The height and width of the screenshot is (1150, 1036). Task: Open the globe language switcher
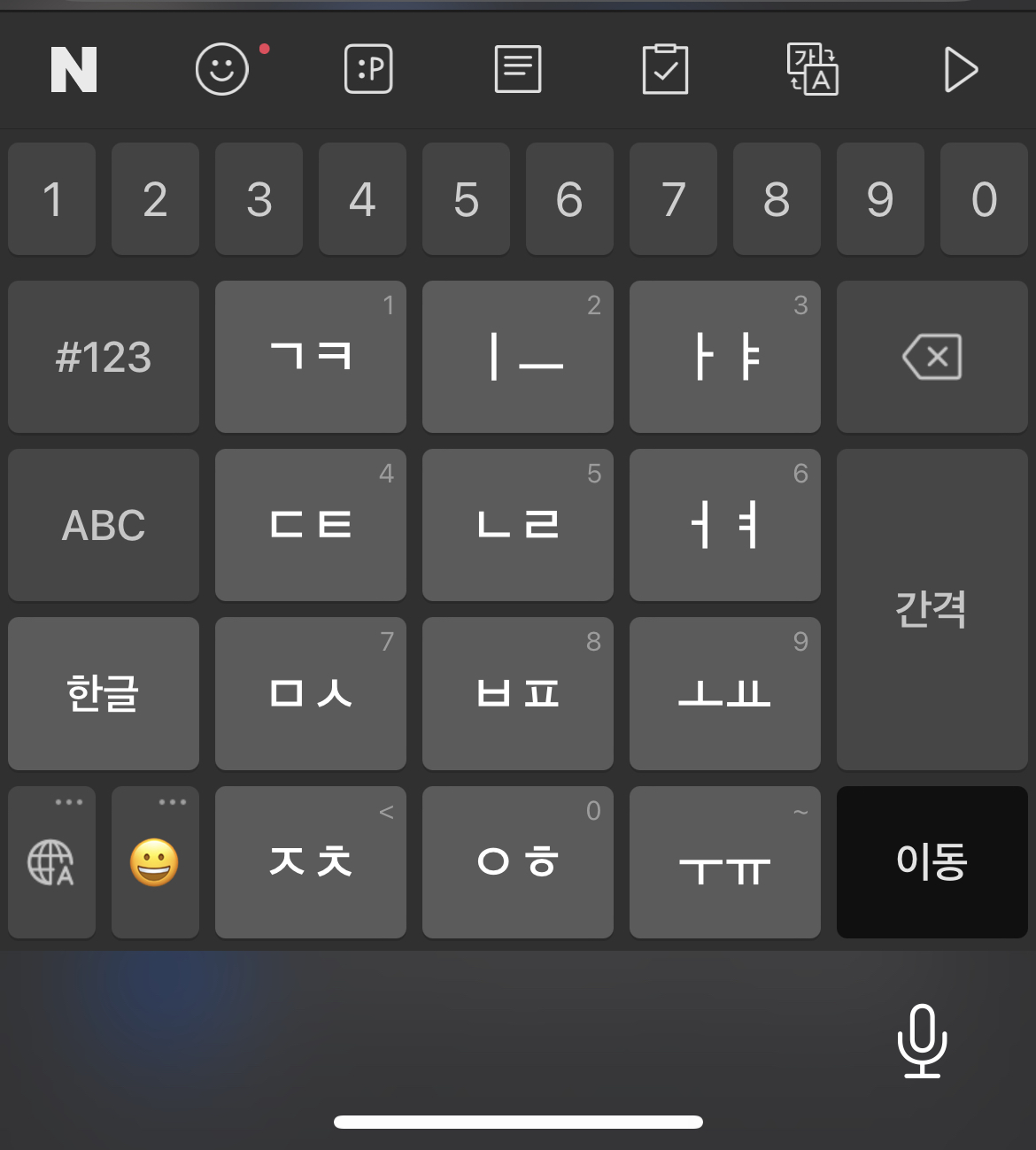(x=51, y=862)
